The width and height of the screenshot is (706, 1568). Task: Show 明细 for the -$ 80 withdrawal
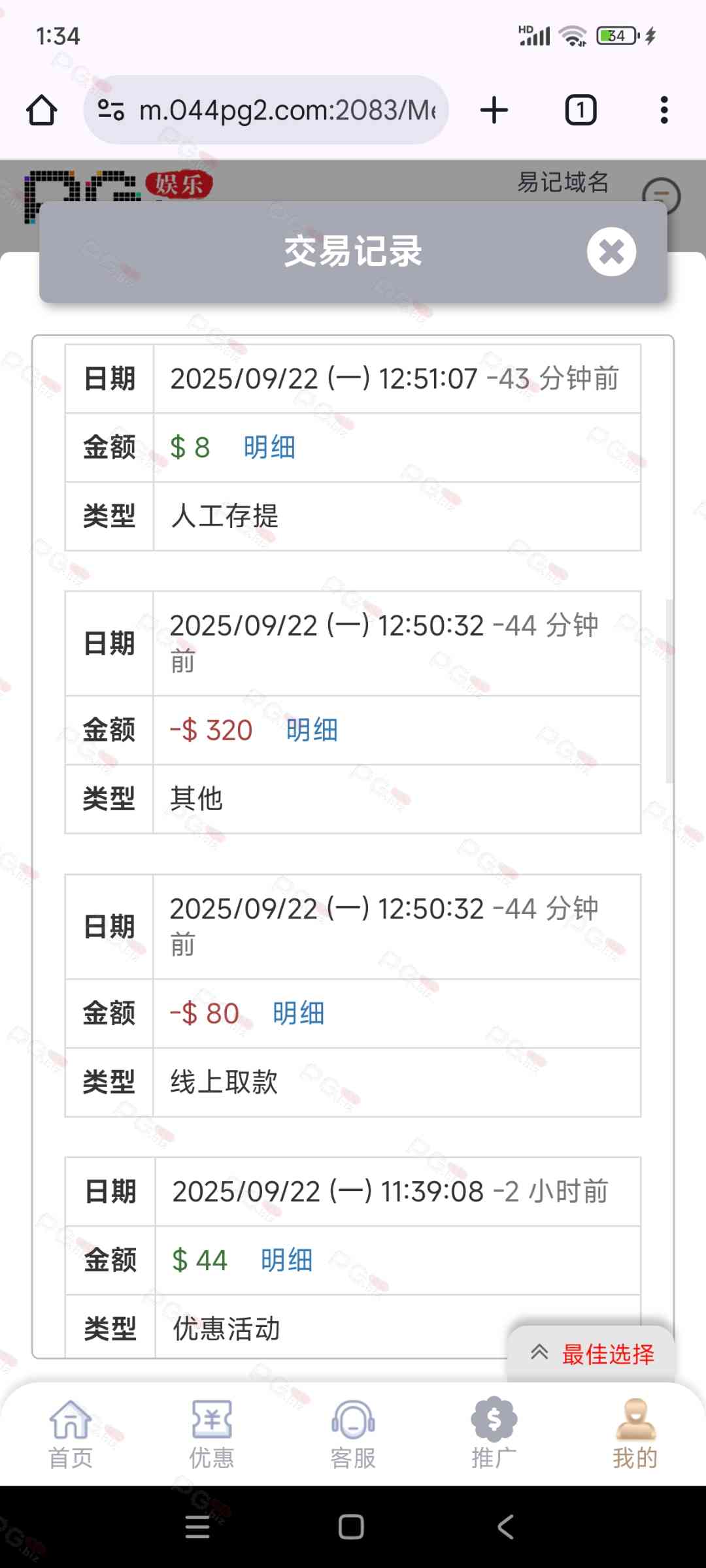pyautogui.click(x=299, y=1013)
